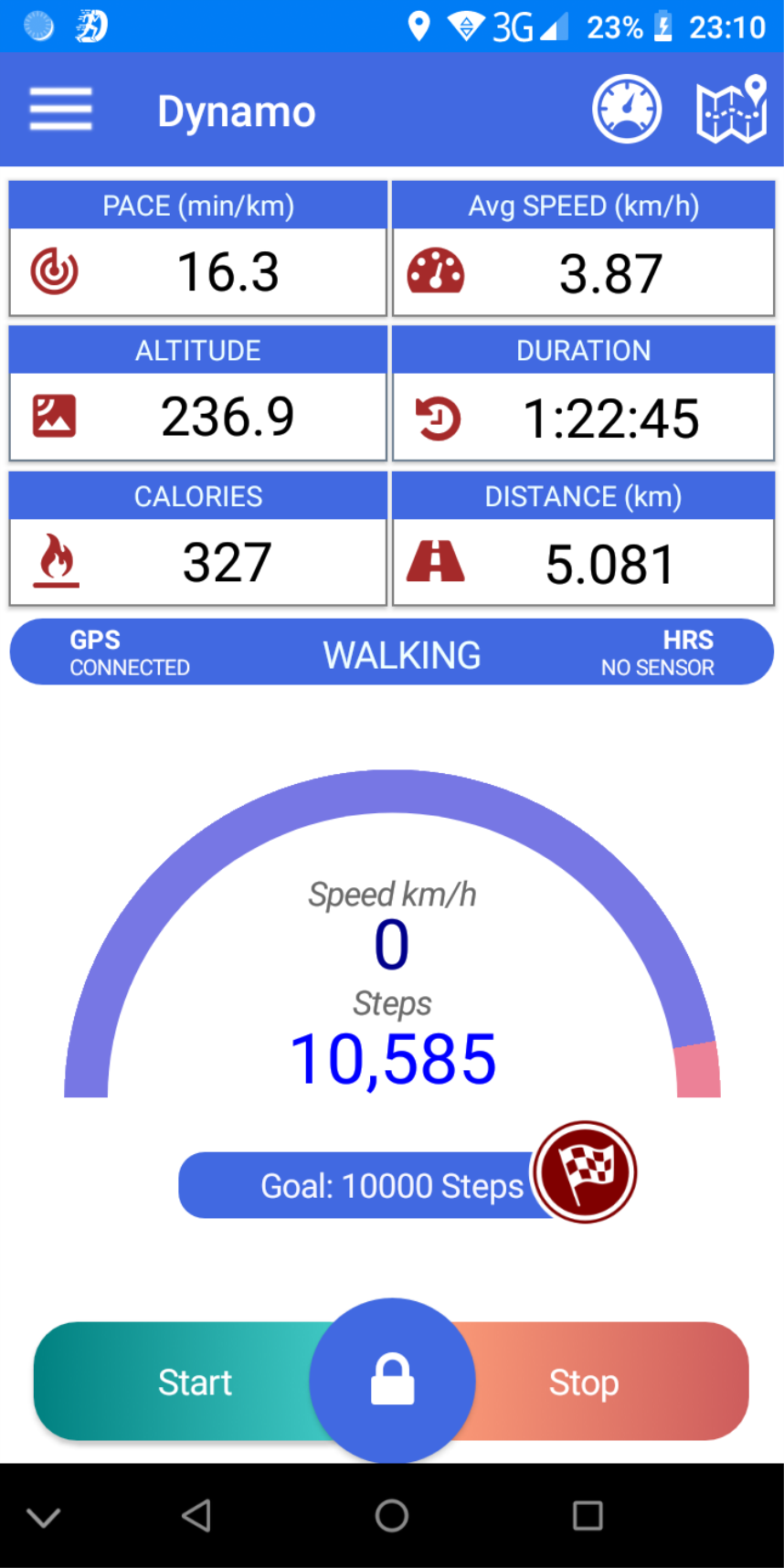Viewport: 784px width, 1568px height.
Task: Open the speedometer dashboard view
Action: pos(626,110)
